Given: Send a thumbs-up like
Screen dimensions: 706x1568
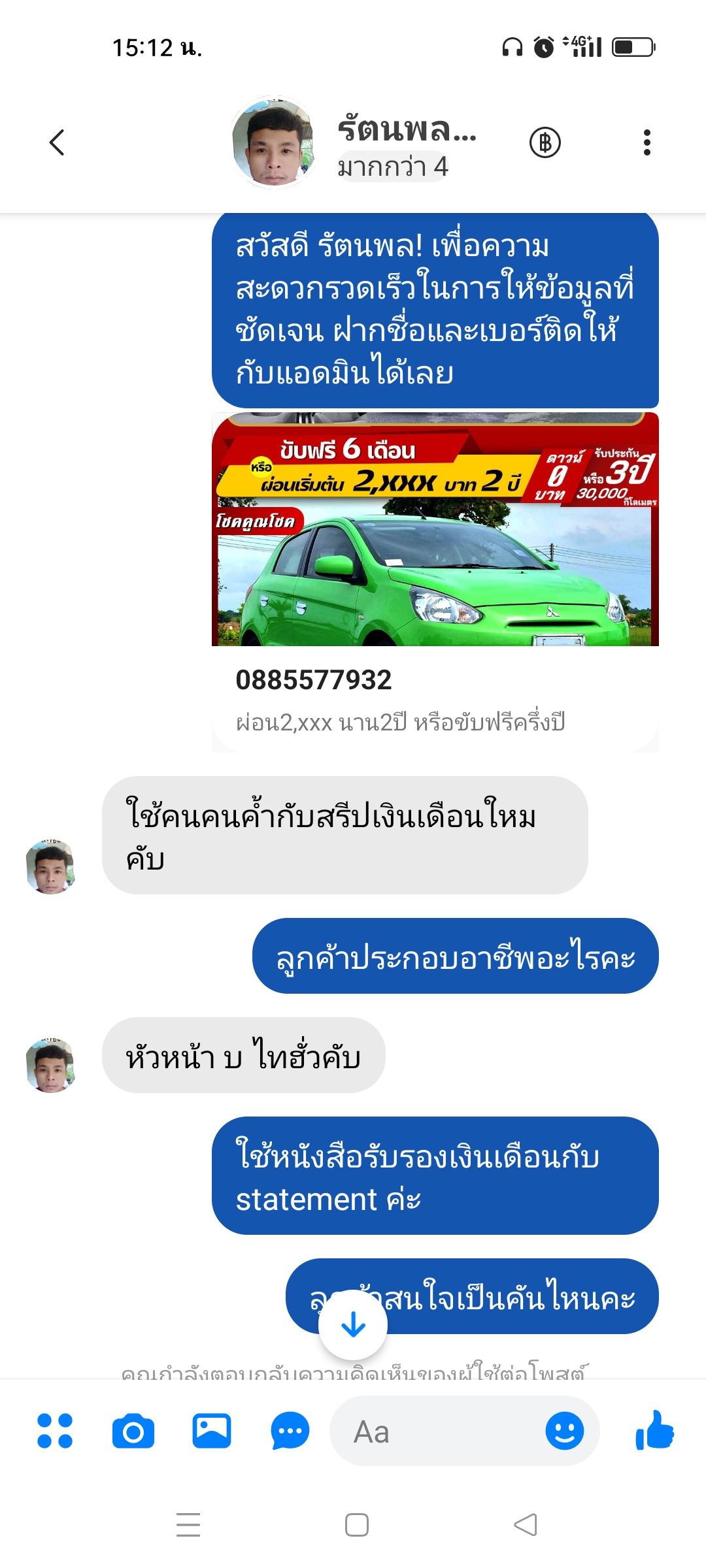Looking at the screenshot, I should click(654, 1431).
